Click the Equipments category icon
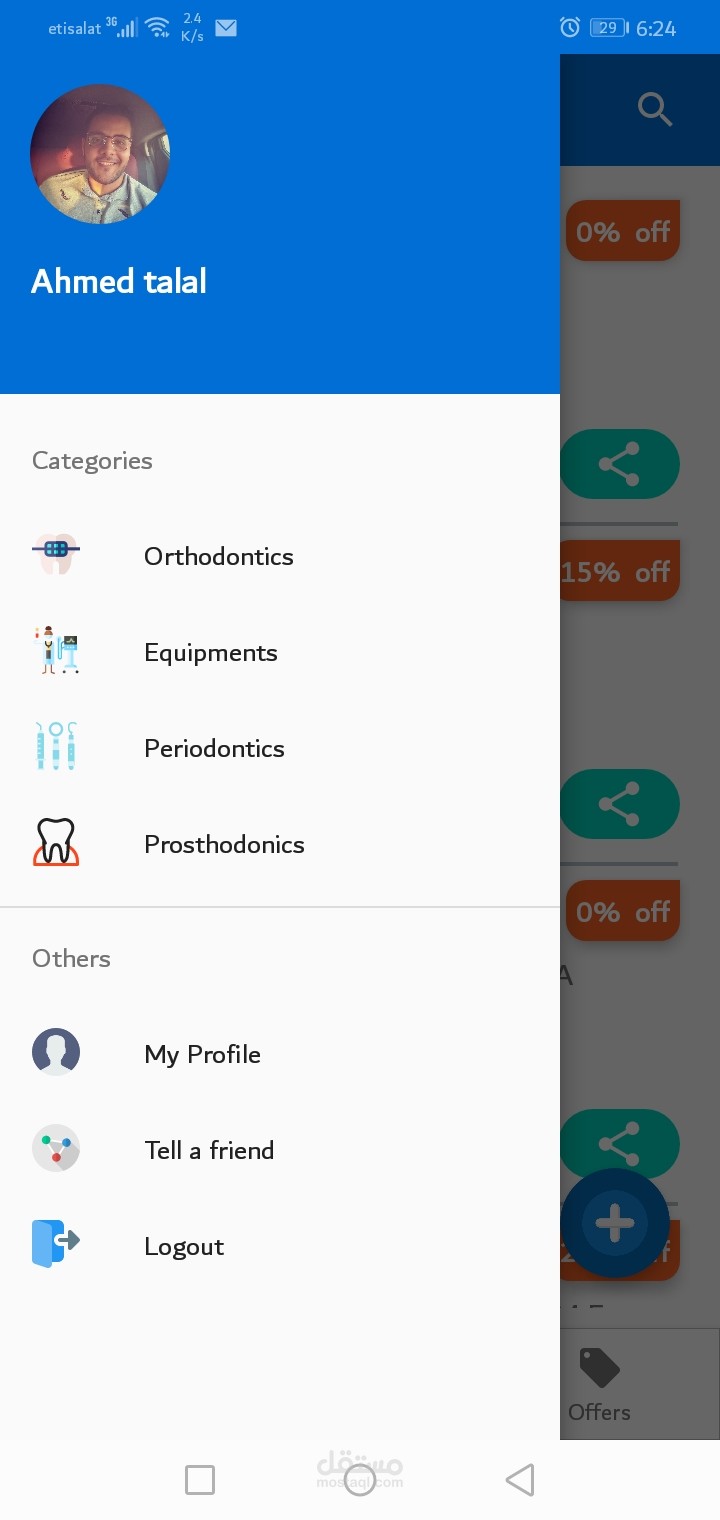This screenshot has width=720, height=1520. [x=55, y=650]
